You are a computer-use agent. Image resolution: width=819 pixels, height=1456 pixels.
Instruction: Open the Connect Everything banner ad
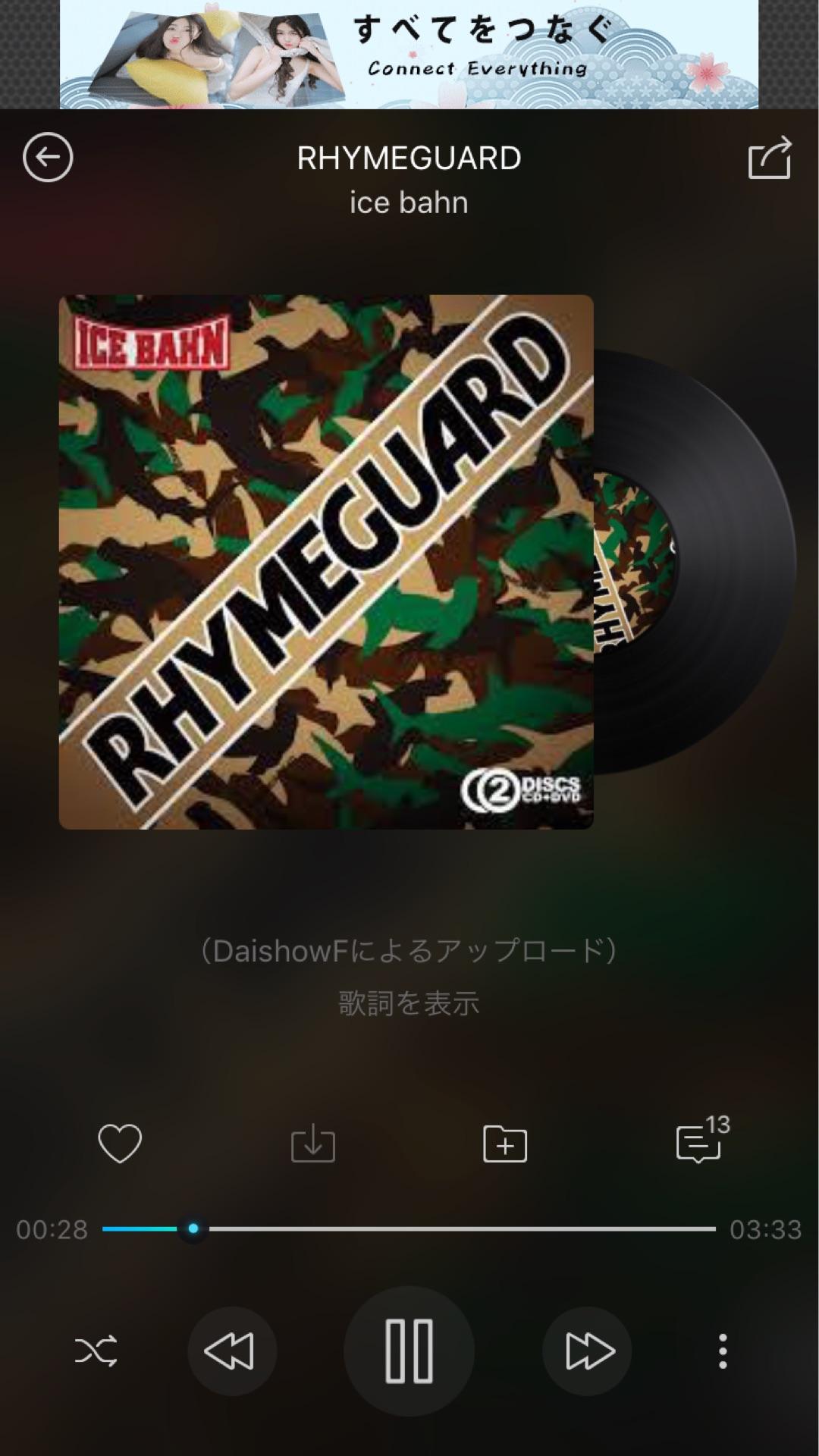pos(409,55)
